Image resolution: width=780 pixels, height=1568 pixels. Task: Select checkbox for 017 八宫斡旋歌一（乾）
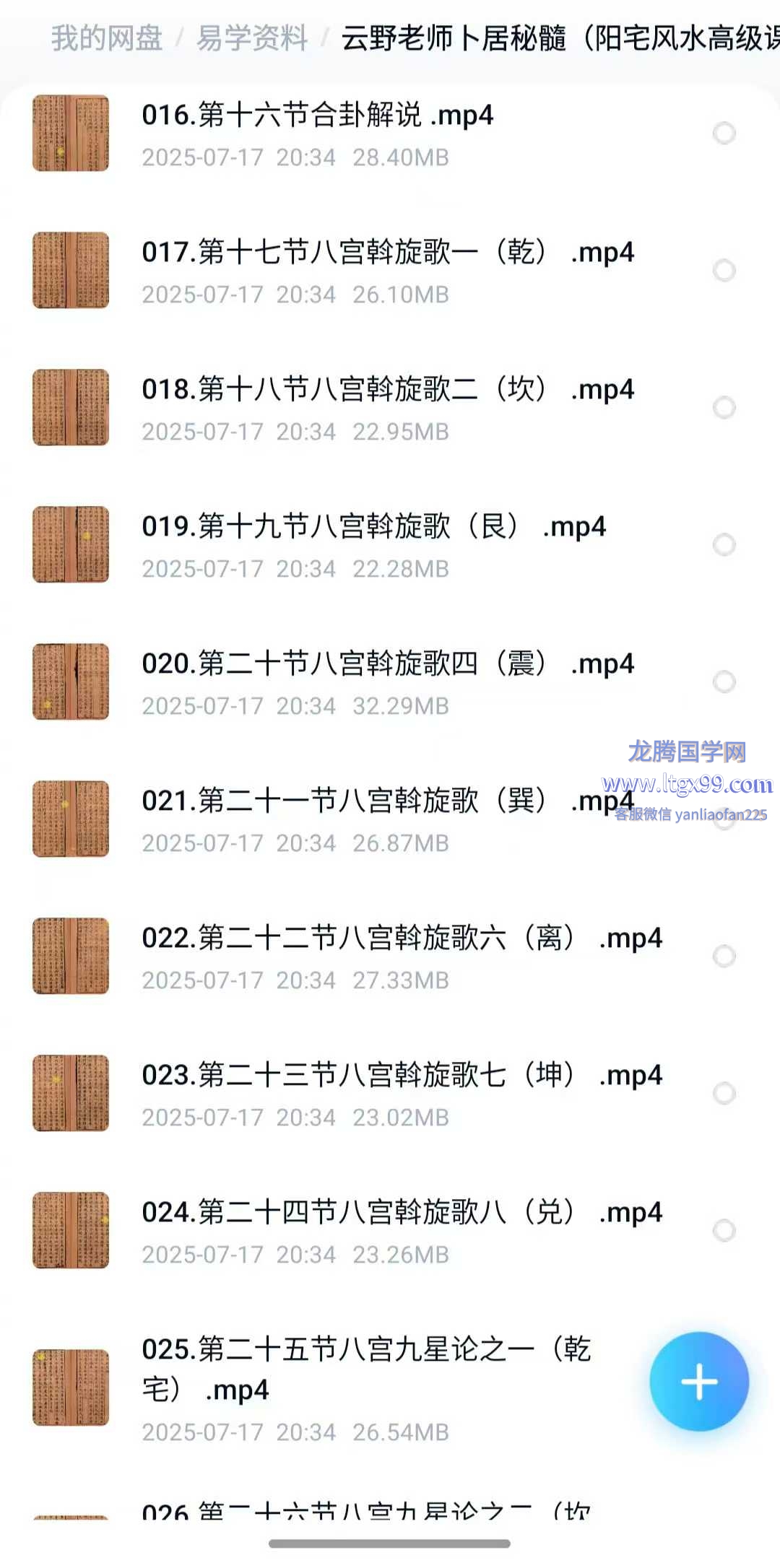pyautogui.click(x=724, y=271)
